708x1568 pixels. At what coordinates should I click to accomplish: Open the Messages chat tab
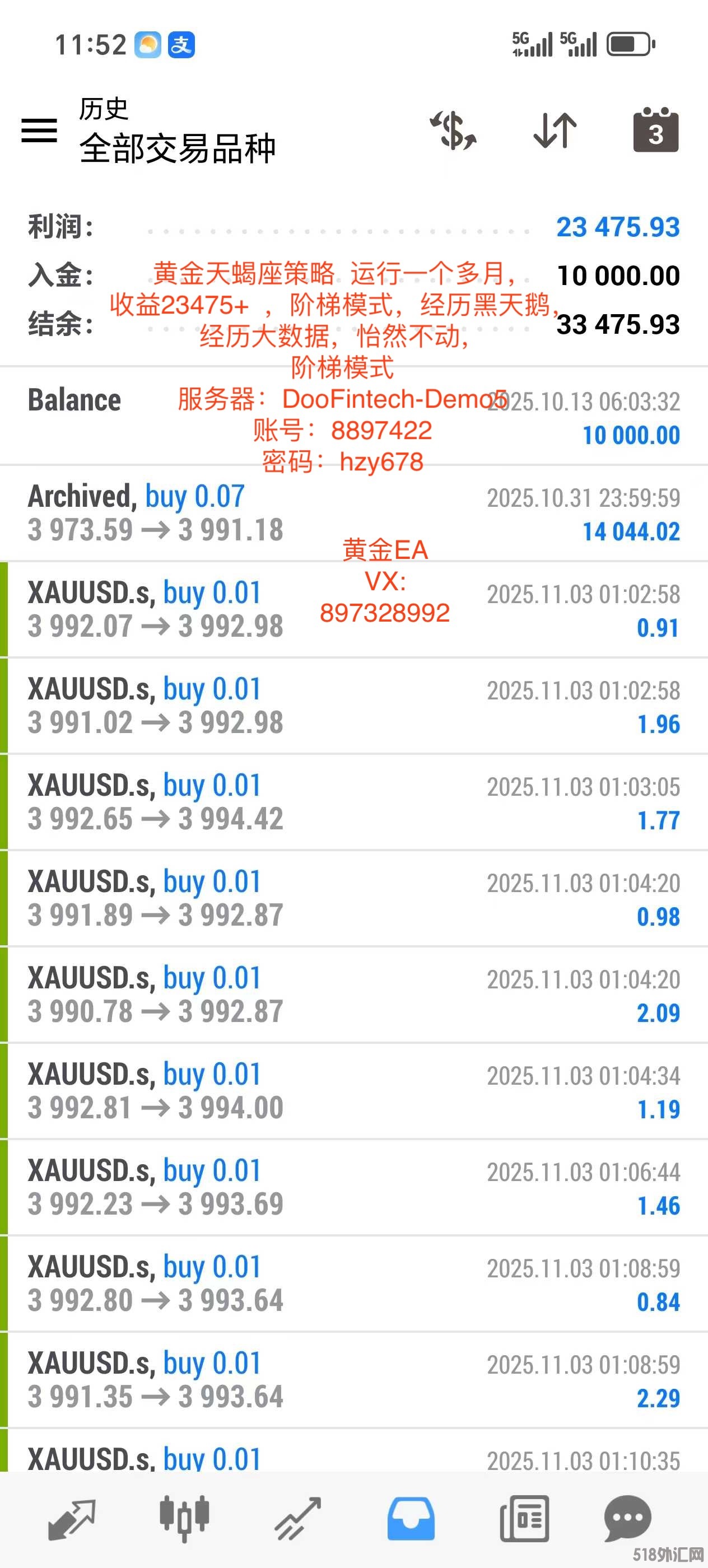[x=628, y=1519]
